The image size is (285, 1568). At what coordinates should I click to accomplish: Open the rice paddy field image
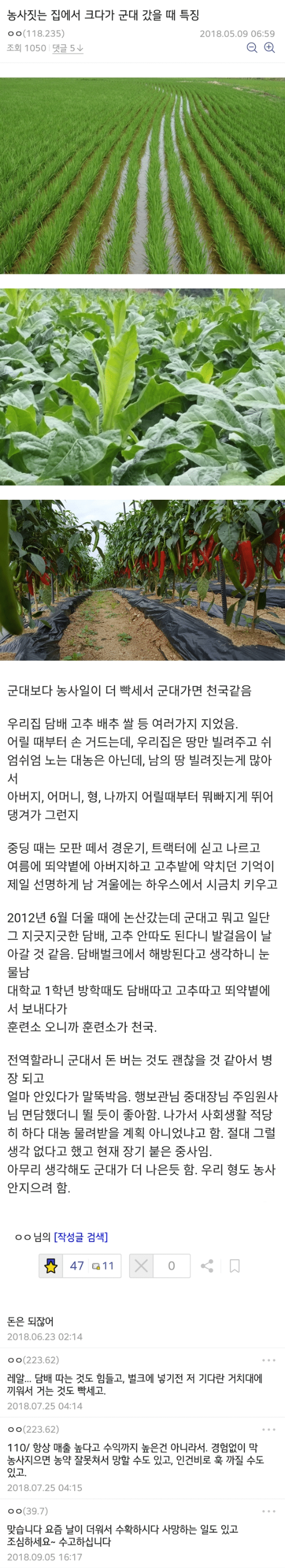[142, 176]
